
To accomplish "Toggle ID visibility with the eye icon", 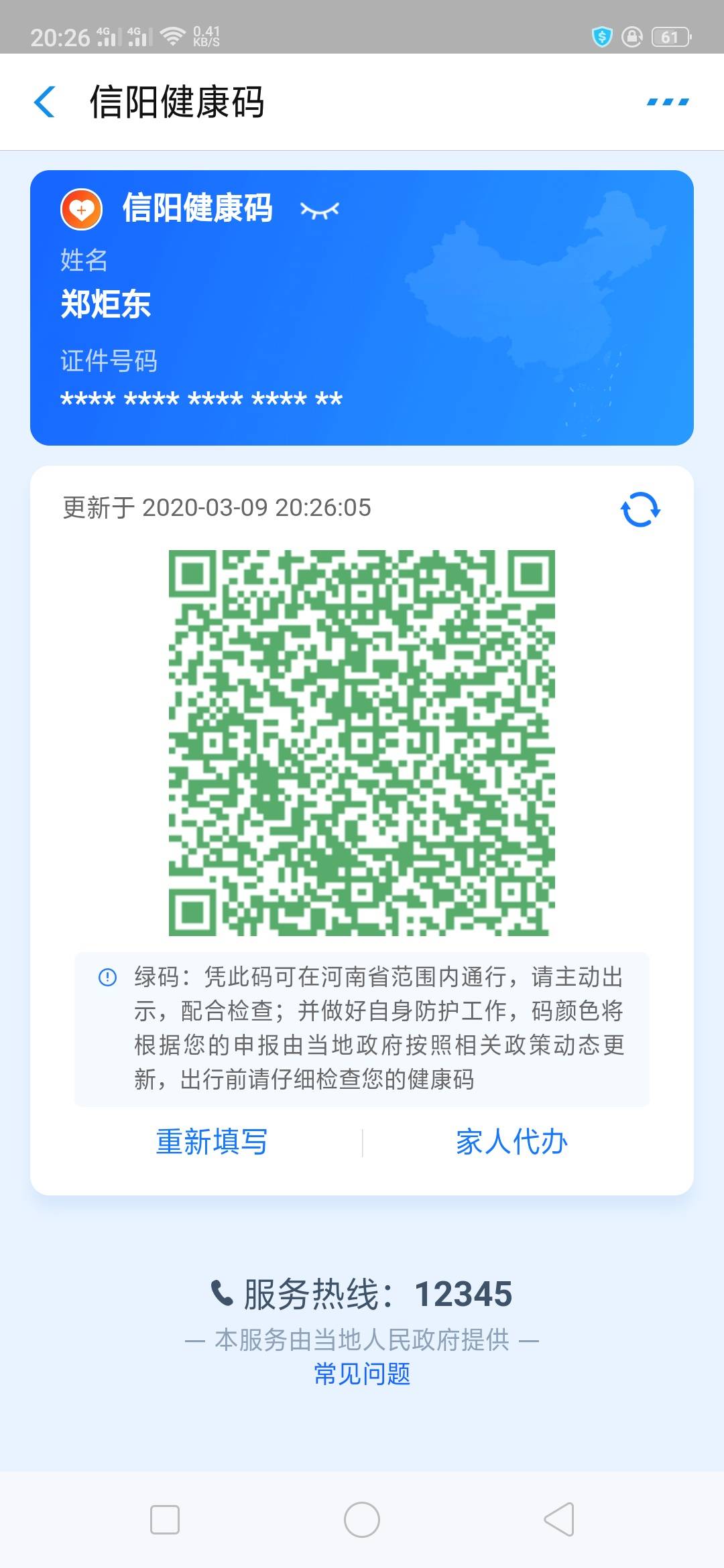I will pyautogui.click(x=320, y=210).
